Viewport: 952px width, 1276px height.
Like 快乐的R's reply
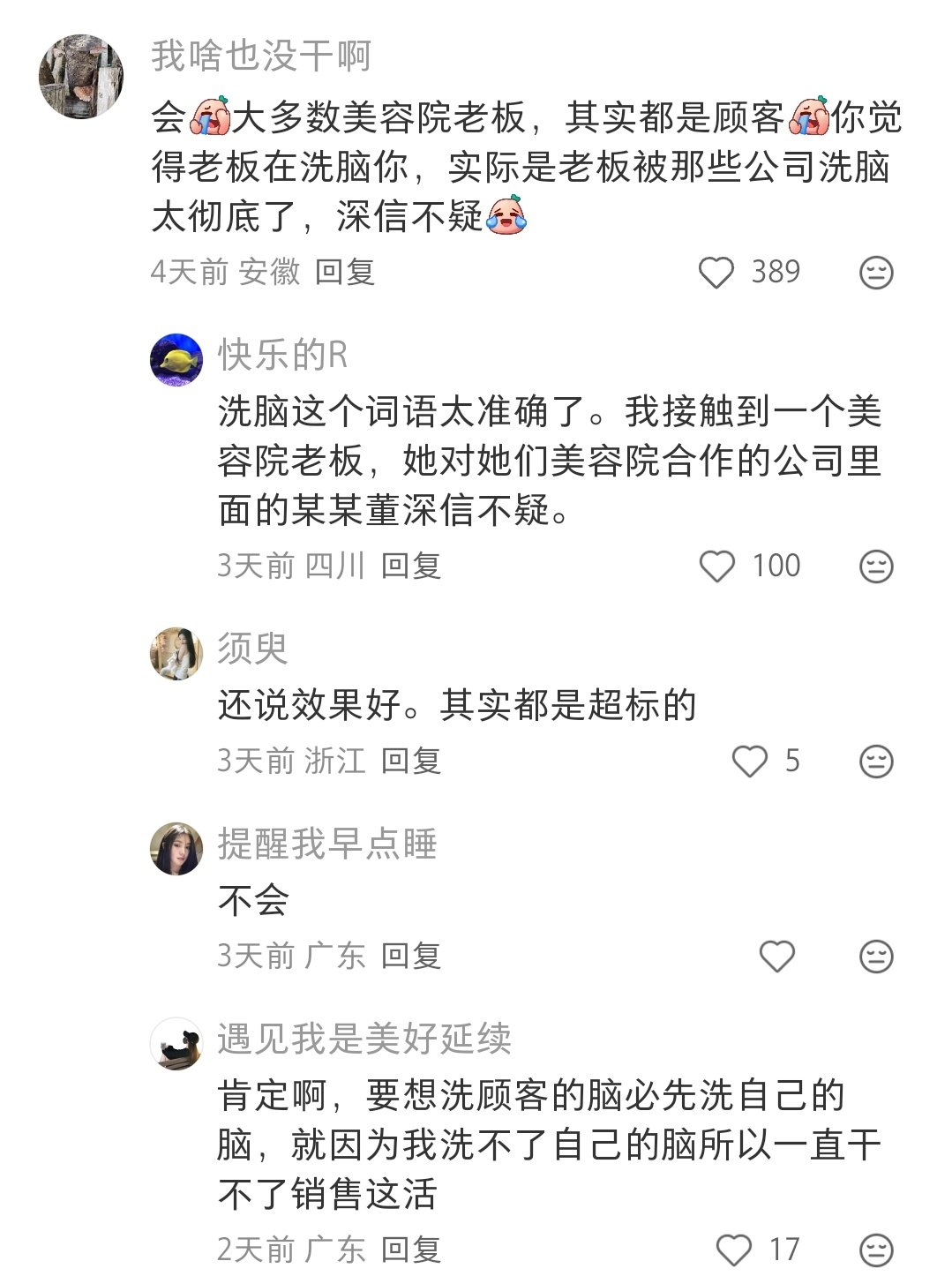(x=716, y=566)
